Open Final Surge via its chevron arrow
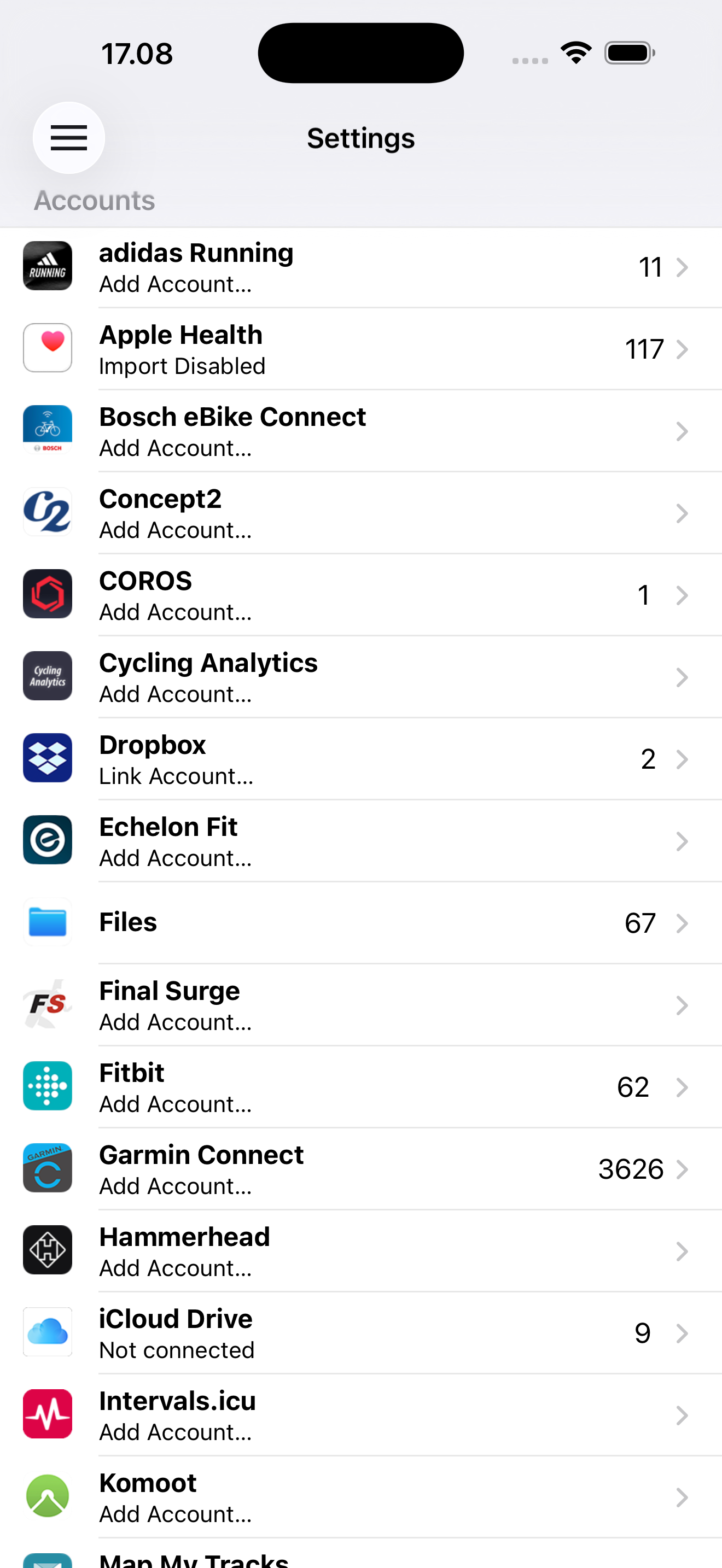This screenshot has height=1568, width=722. pos(682,1004)
